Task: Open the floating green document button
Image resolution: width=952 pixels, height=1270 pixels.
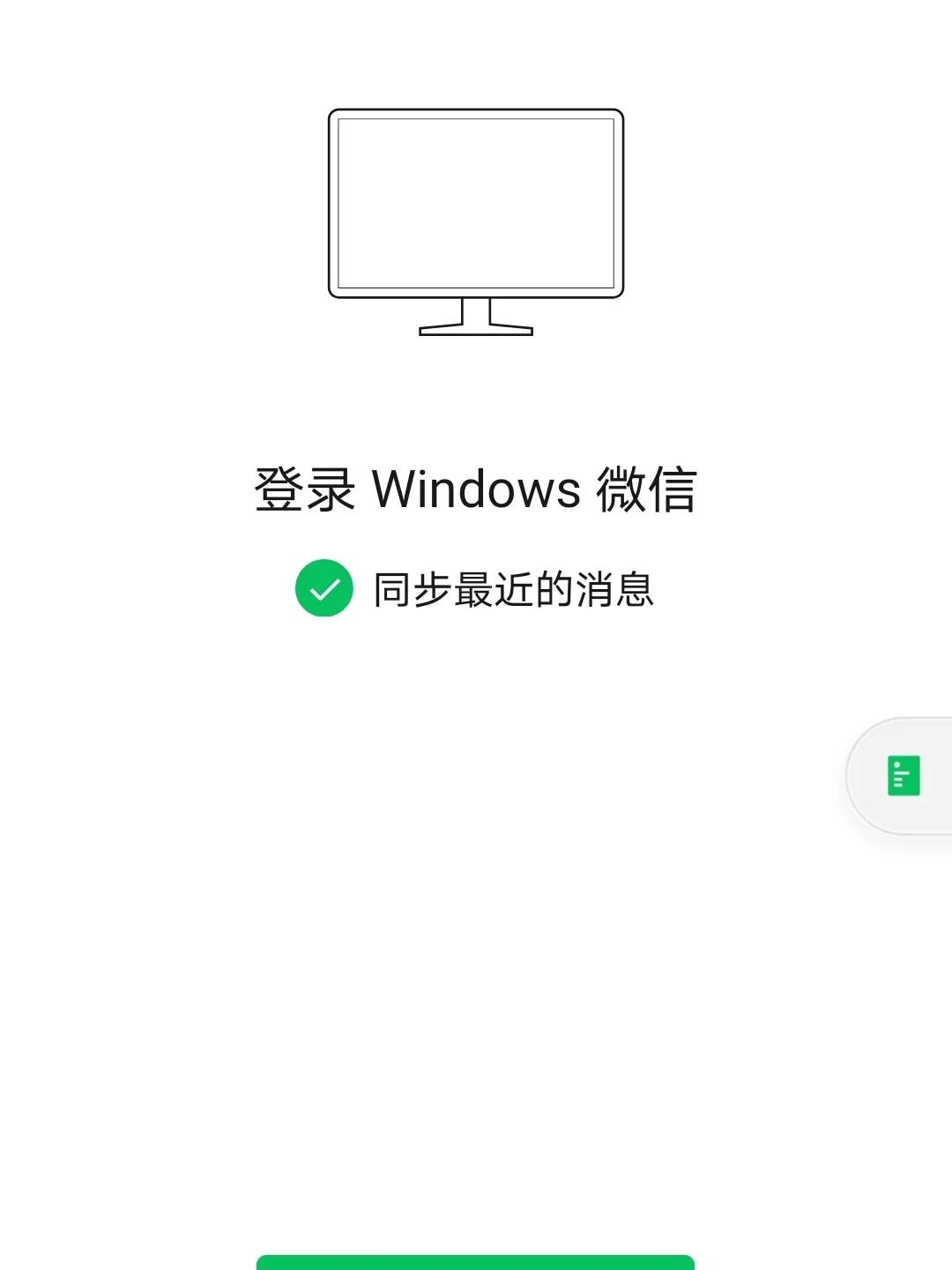Action: click(x=904, y=776)
